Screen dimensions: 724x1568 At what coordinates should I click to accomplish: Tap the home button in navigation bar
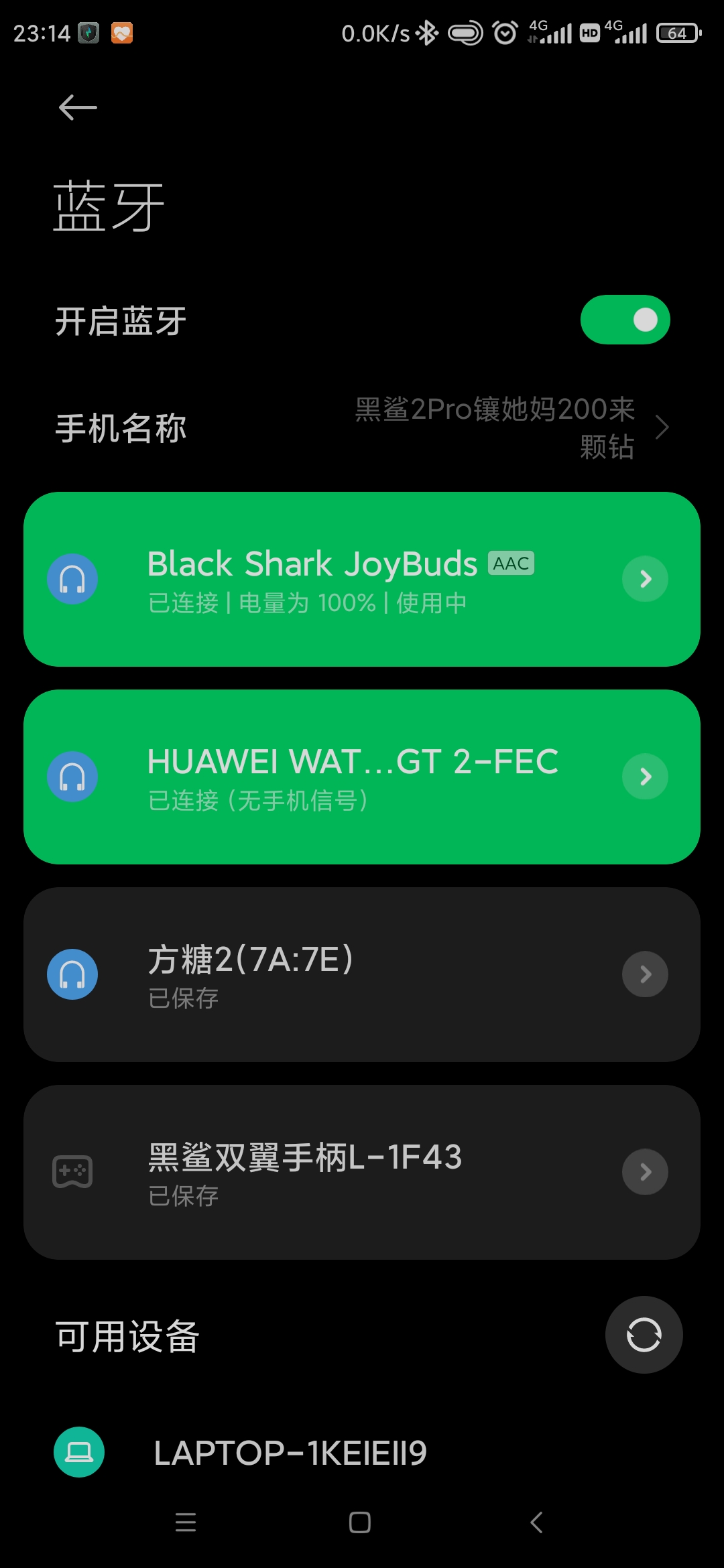click(360, 1522)
